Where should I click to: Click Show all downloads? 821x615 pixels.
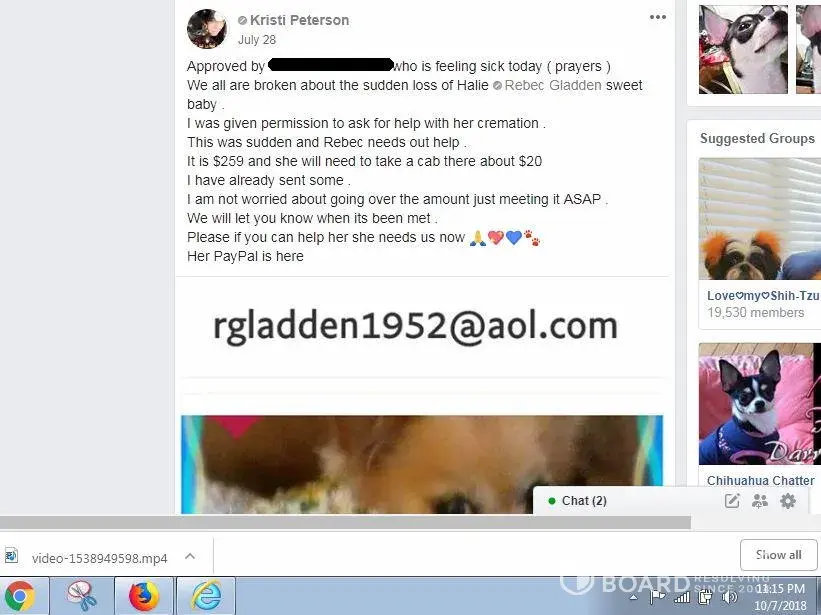pyautogui.click(x=778, y=555)
